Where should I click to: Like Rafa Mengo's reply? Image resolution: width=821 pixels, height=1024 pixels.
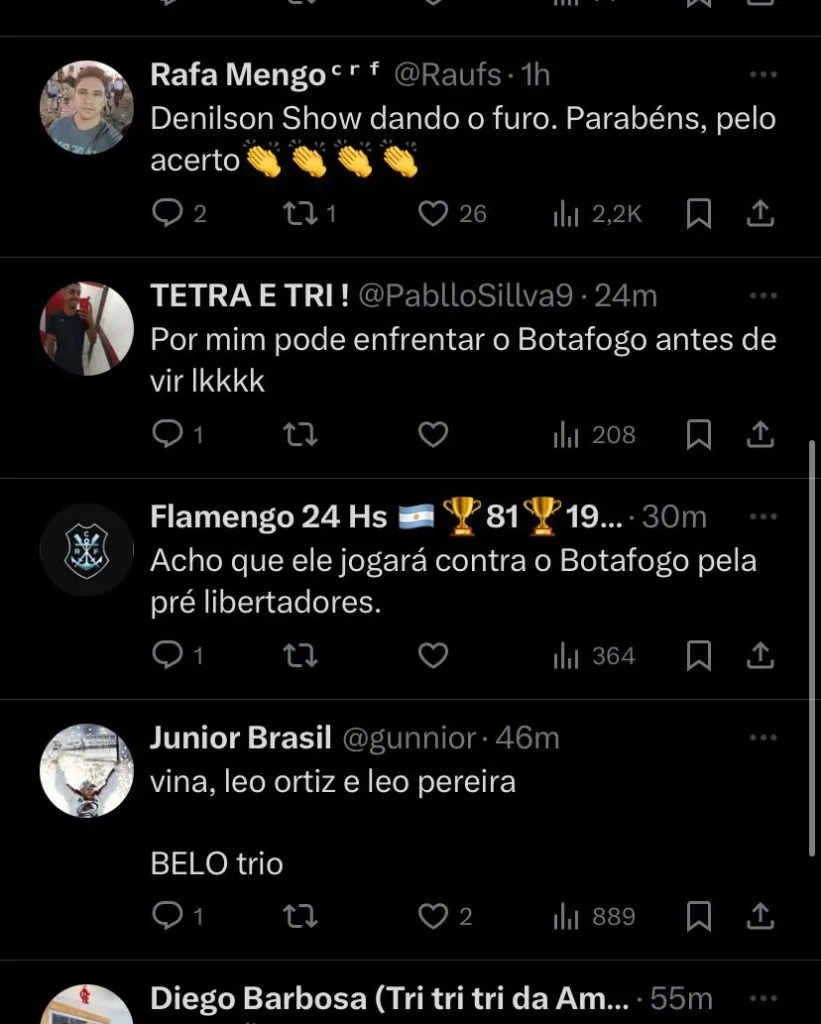coord(432,213)
